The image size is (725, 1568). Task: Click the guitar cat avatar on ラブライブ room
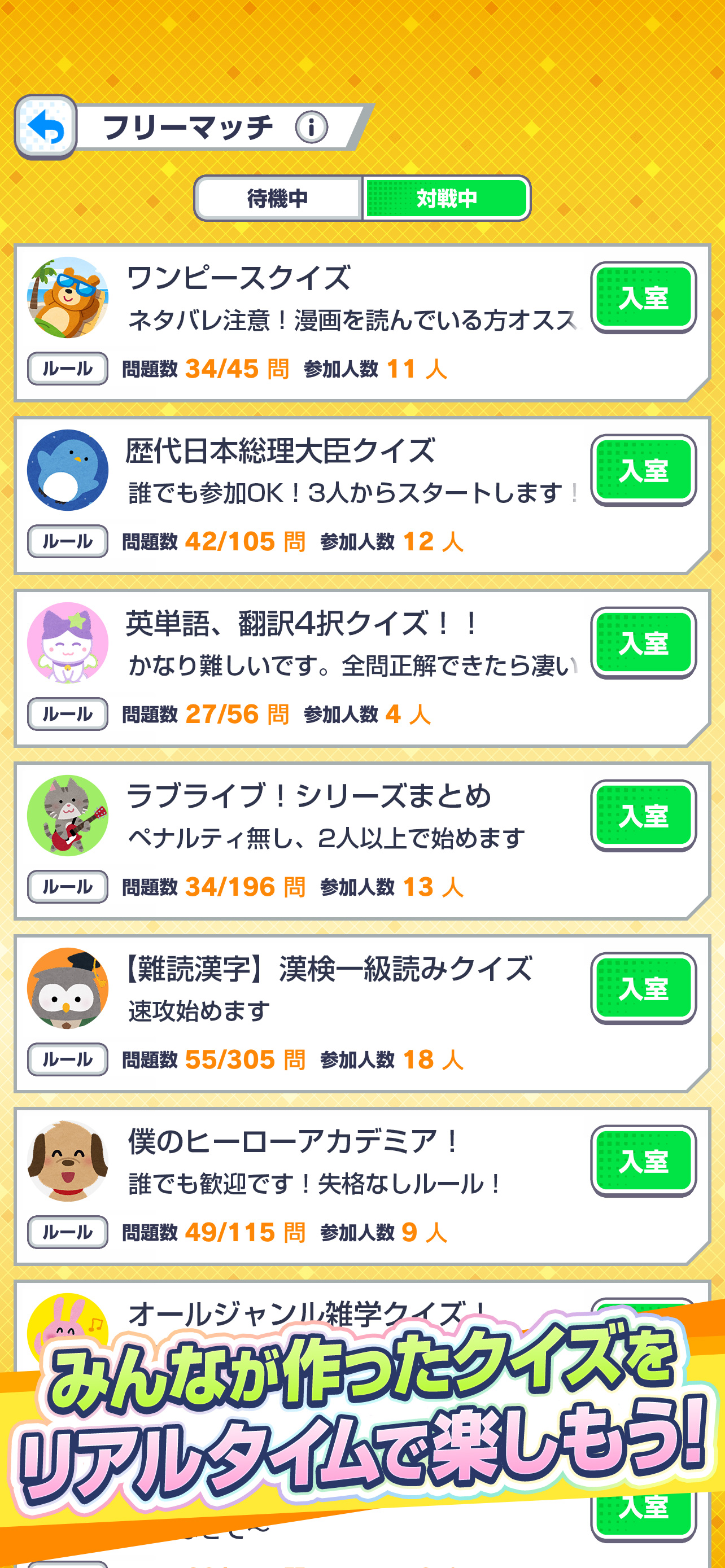coord(67,814)
